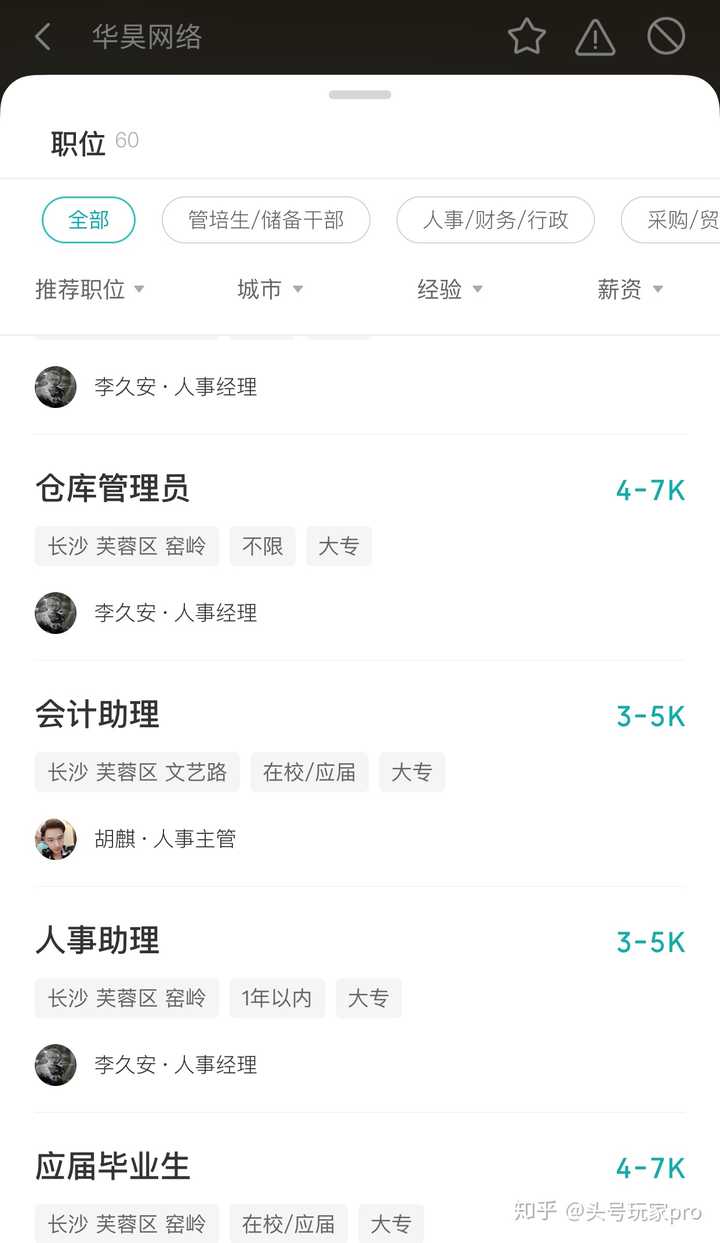The width and height of the screenshot is (720, 1243).
Task: Filter by 人事/财务/行政
Action: pos(495,220)
